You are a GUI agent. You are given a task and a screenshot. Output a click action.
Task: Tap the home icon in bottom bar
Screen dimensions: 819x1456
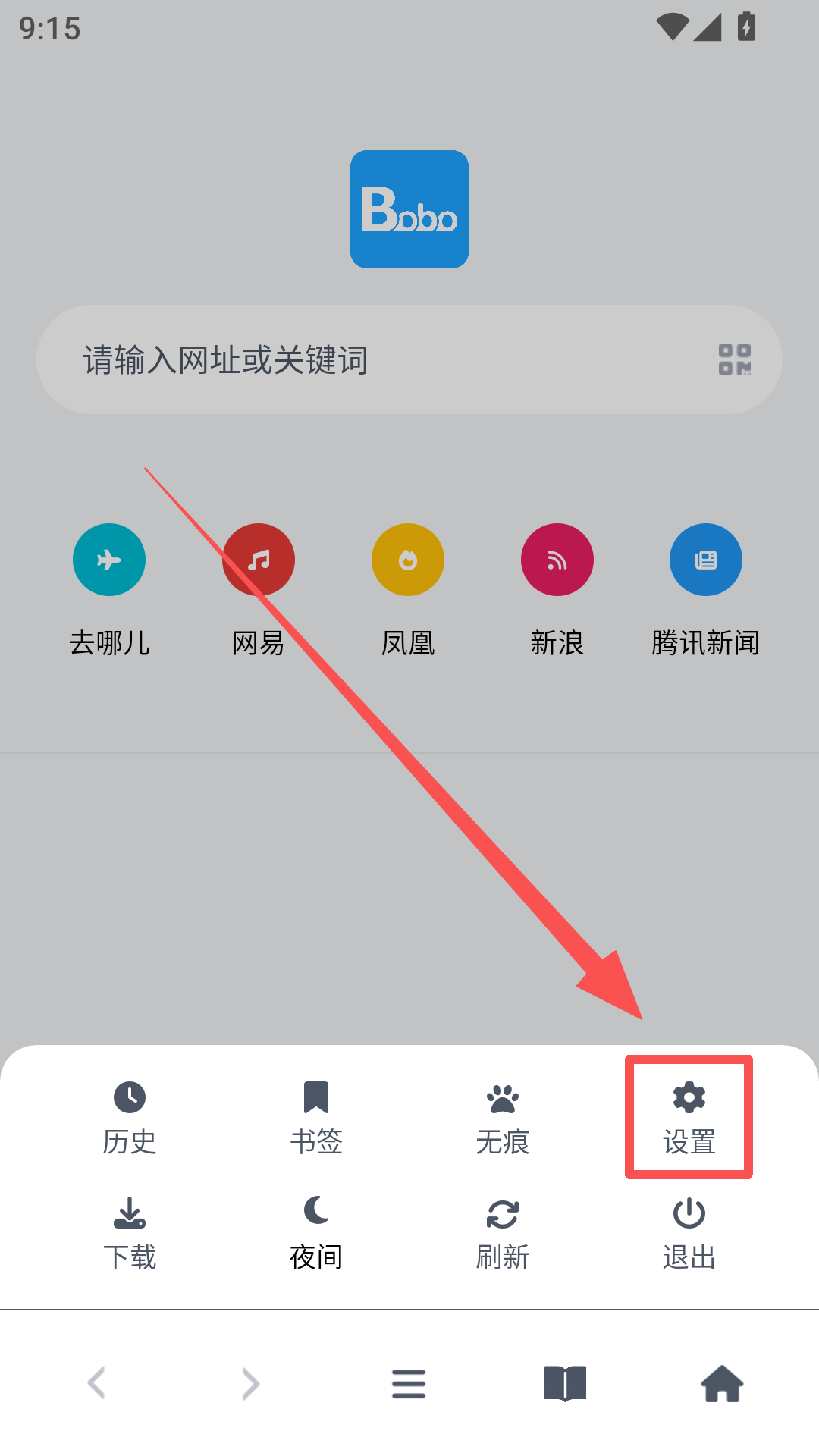(x=722, y=1383)
